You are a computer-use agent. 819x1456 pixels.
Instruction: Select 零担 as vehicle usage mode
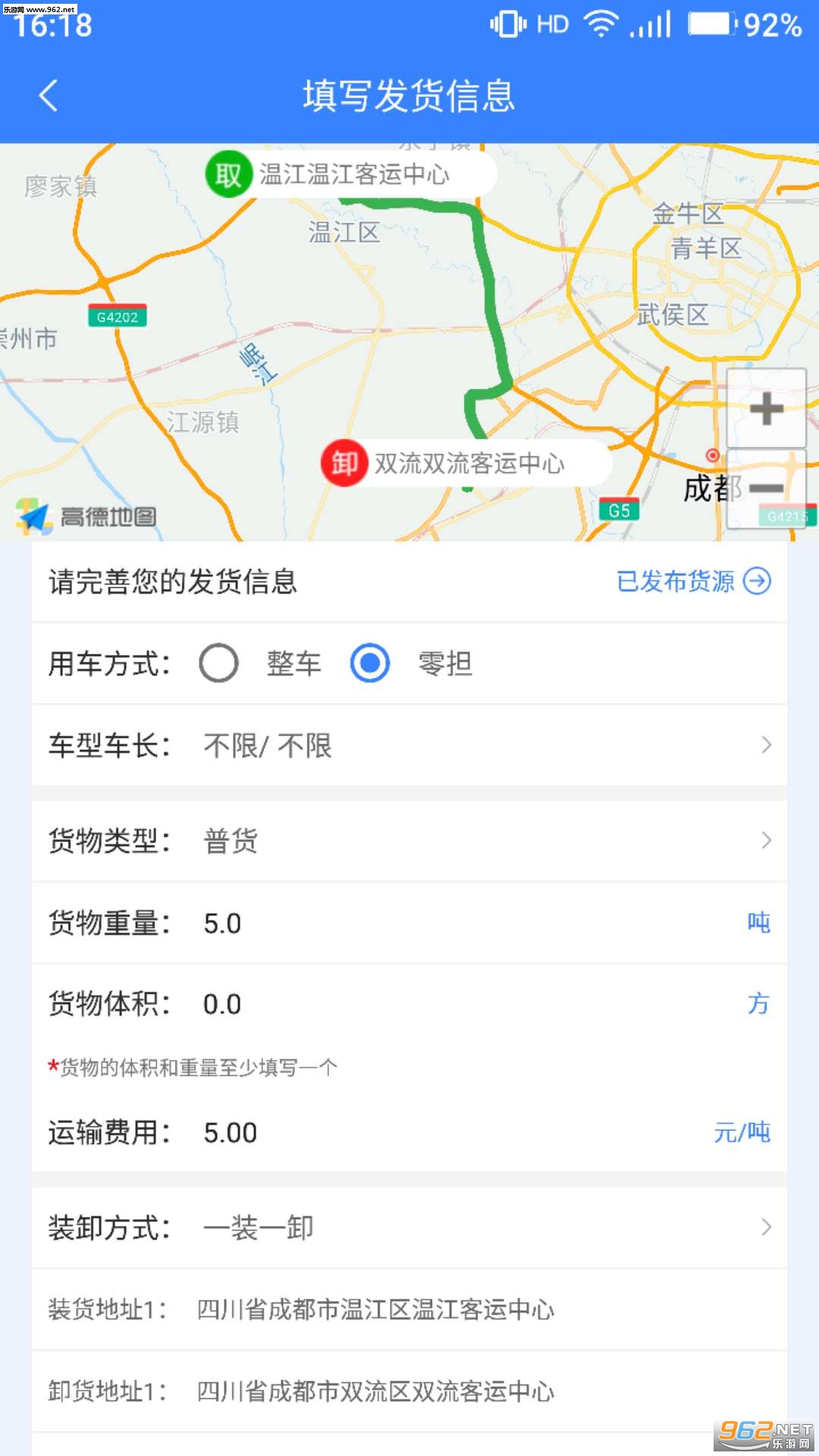(x=370, y=664)
